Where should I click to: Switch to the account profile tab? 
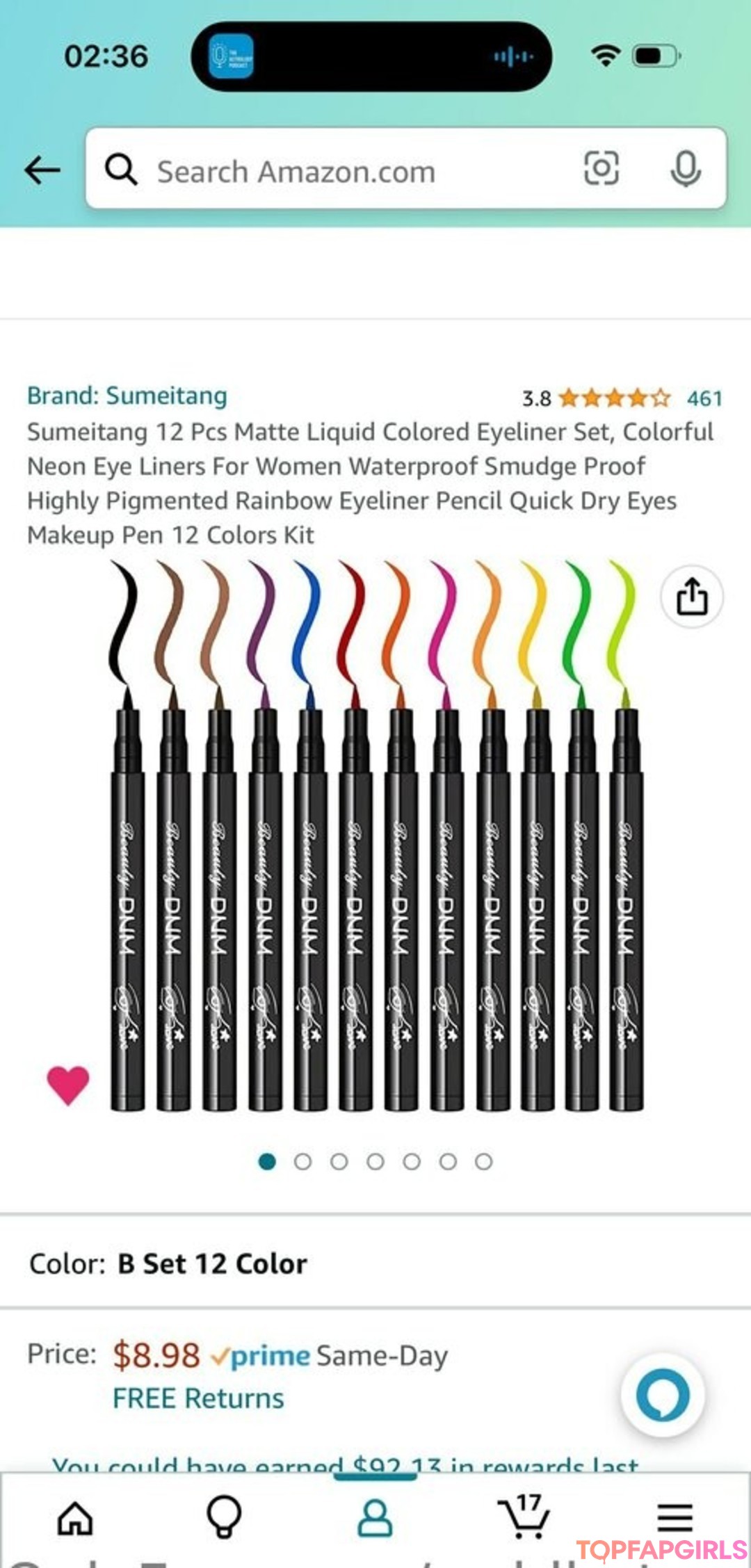tap(375, 1517)
